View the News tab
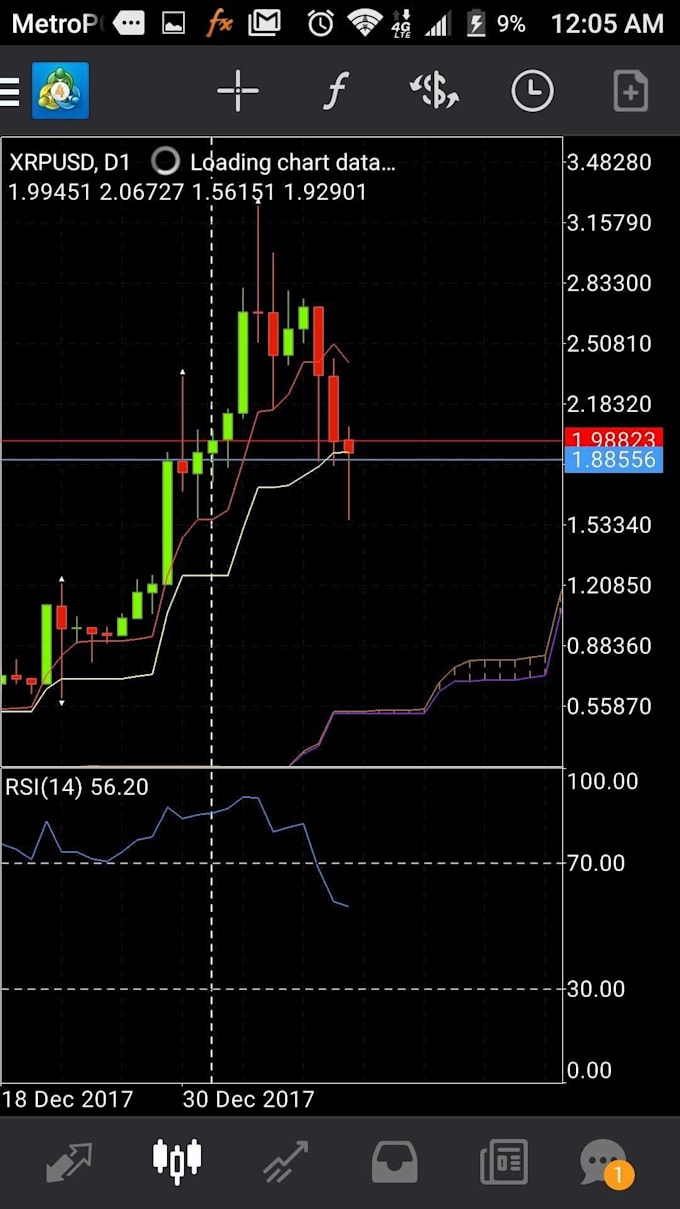 coord(502,1161)
